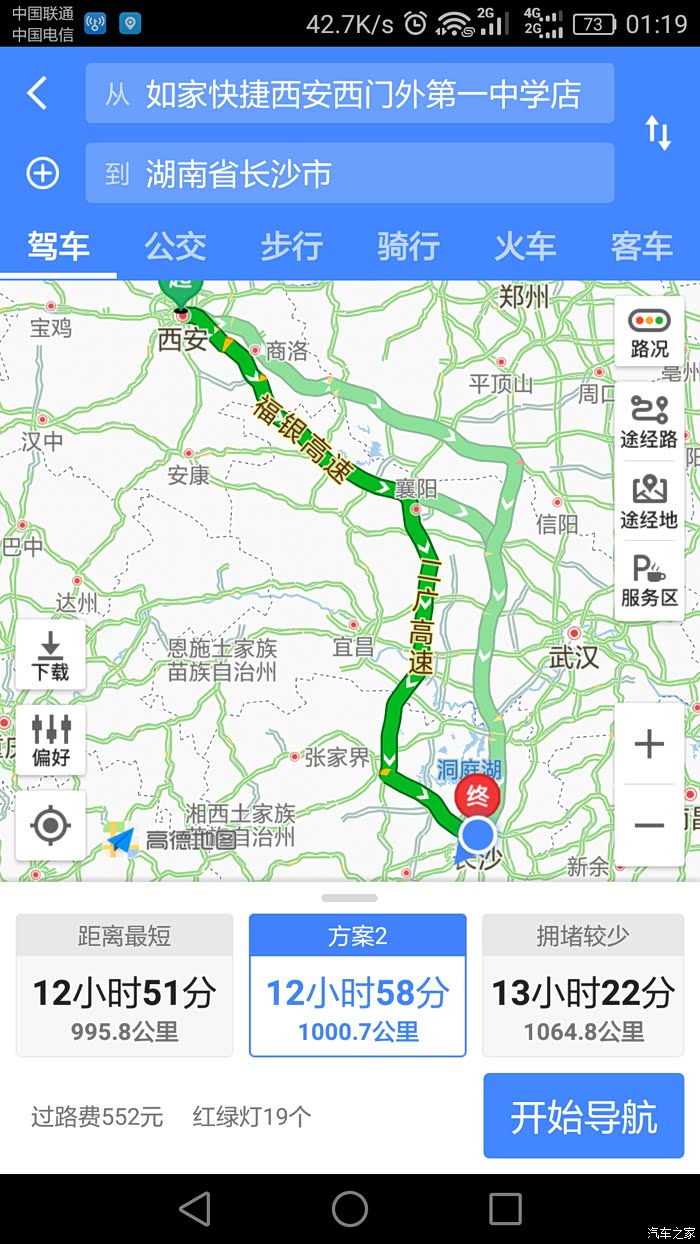The image size is (700, 1244).
Task: Swap origin and destination
Action: pos(658,133)
